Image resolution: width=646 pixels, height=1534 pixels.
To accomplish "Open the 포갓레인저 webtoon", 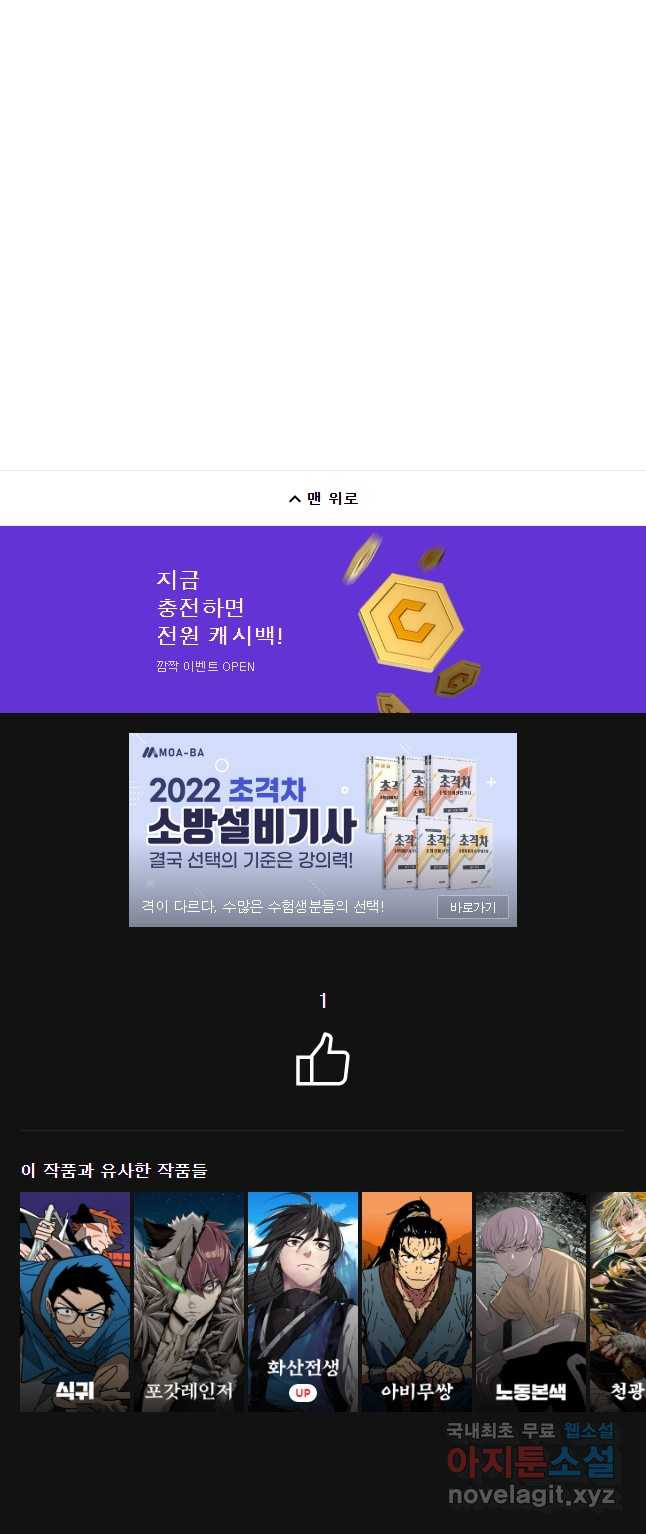I will pos(189,1301).
